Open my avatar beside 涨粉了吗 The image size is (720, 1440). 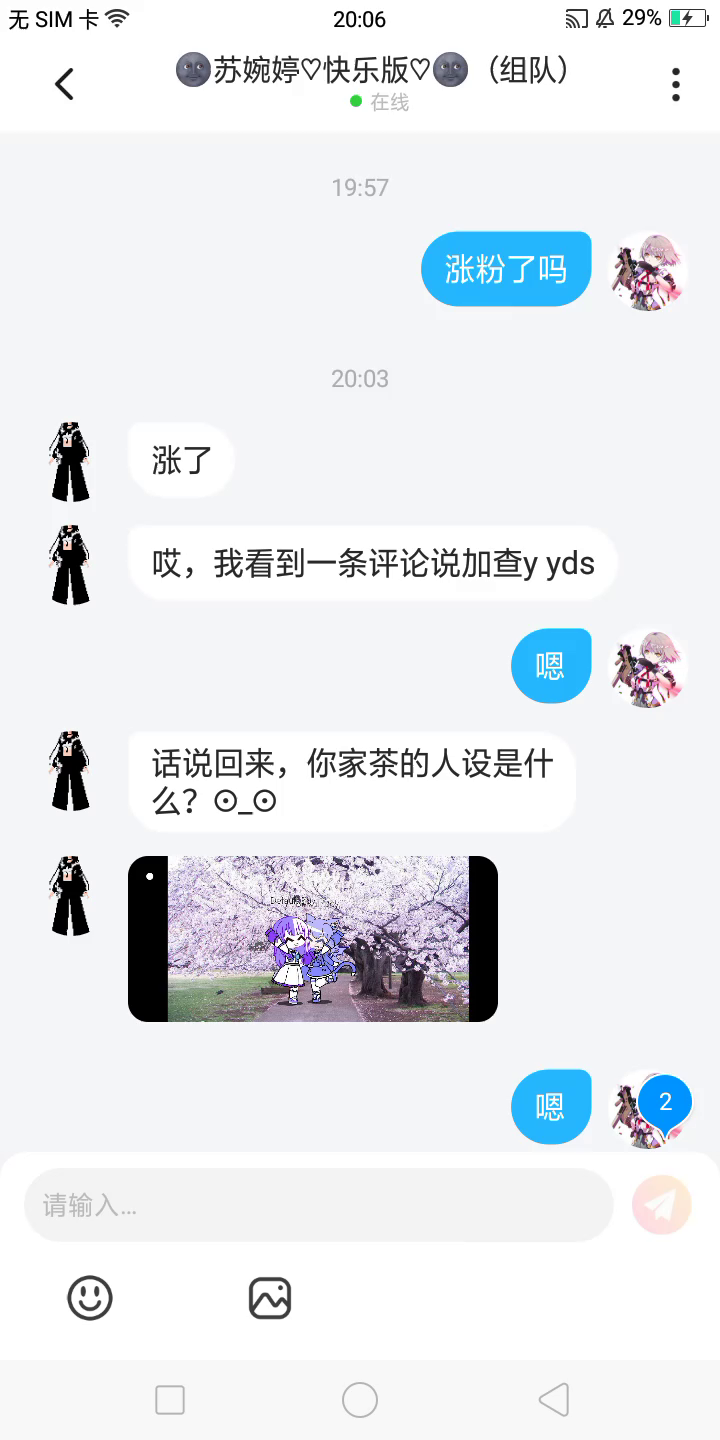651,270
